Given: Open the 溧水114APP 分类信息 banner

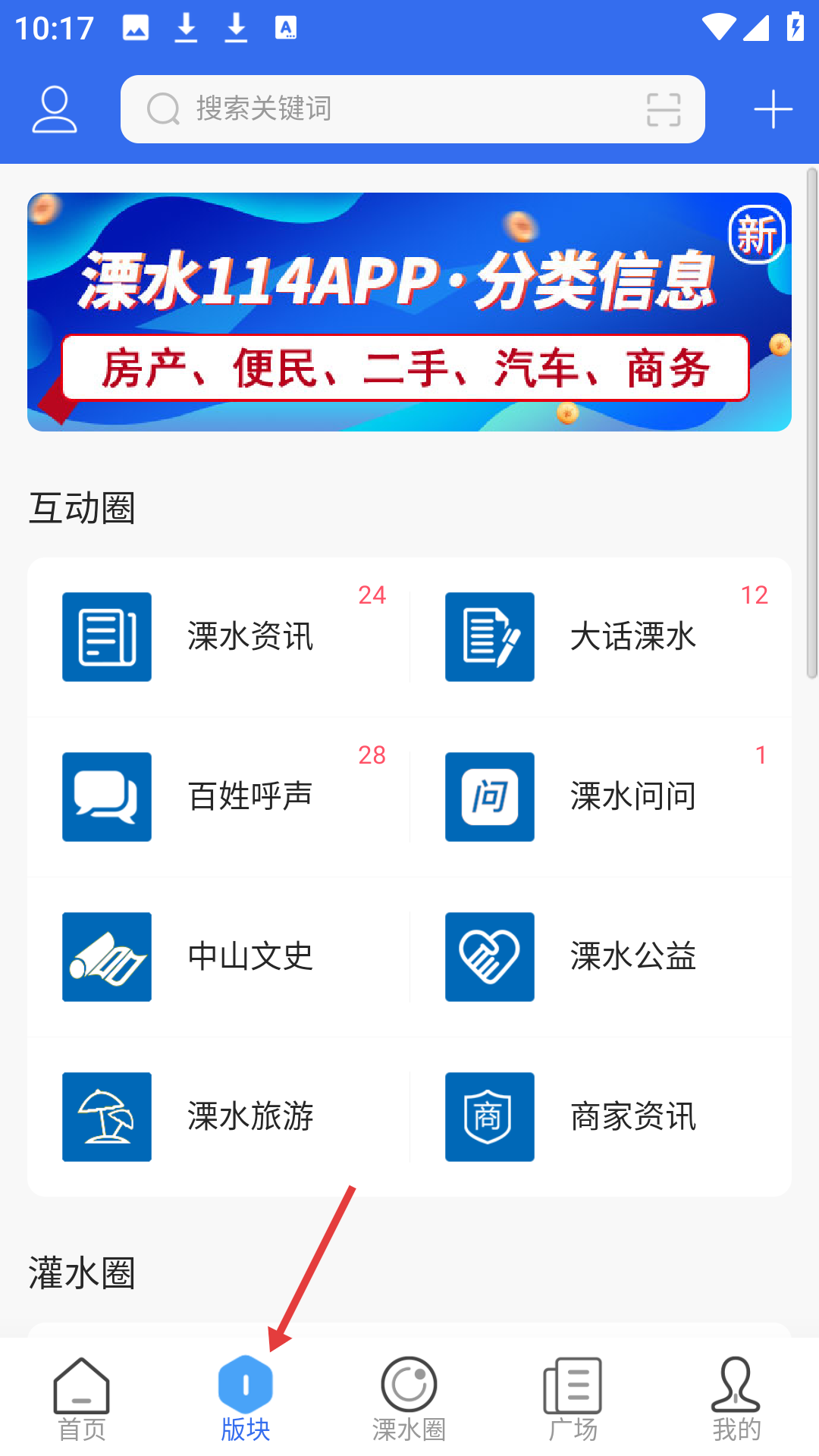Looking at the screenshot, I should click(x=409, y=312).
